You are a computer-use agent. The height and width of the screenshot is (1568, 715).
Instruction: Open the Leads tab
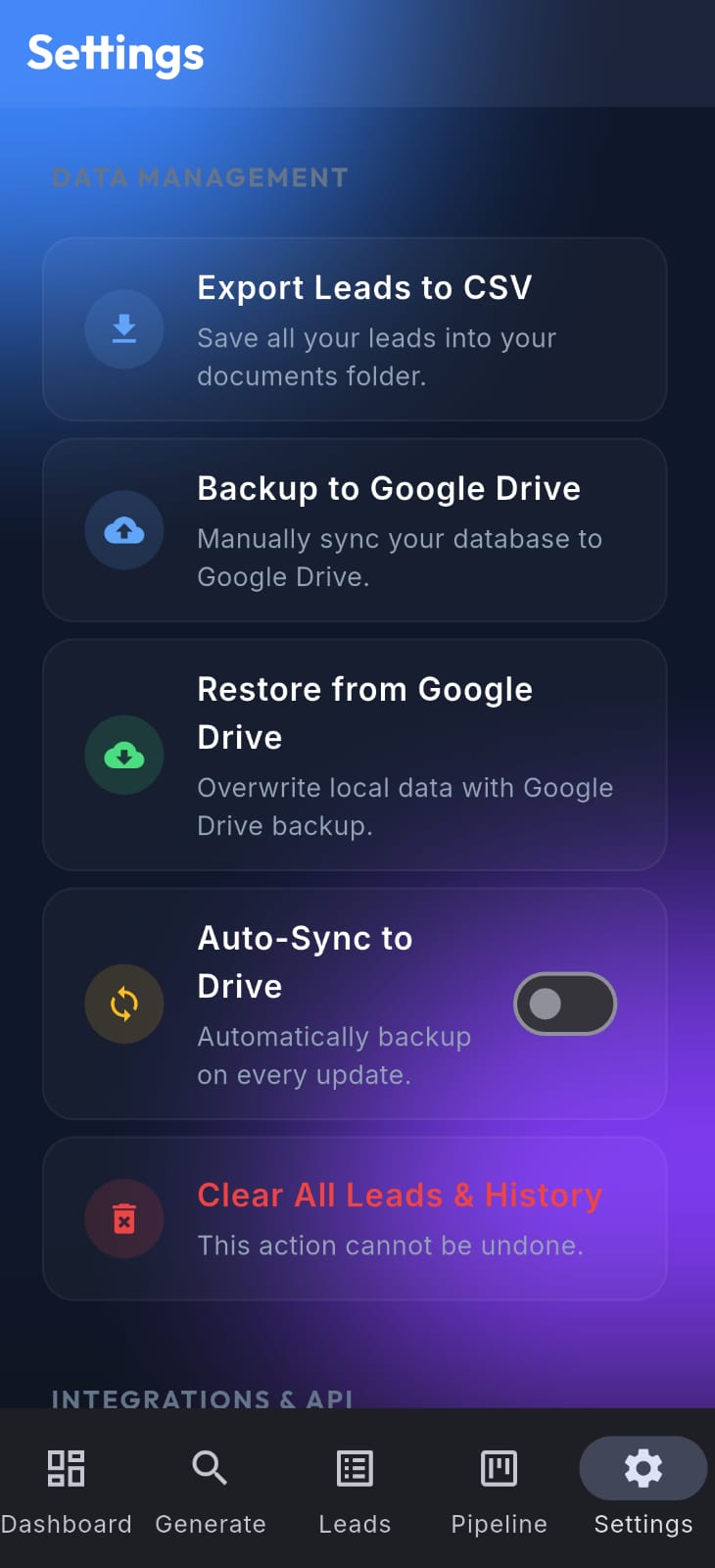pyautogui.click(x=355, y=1488)
